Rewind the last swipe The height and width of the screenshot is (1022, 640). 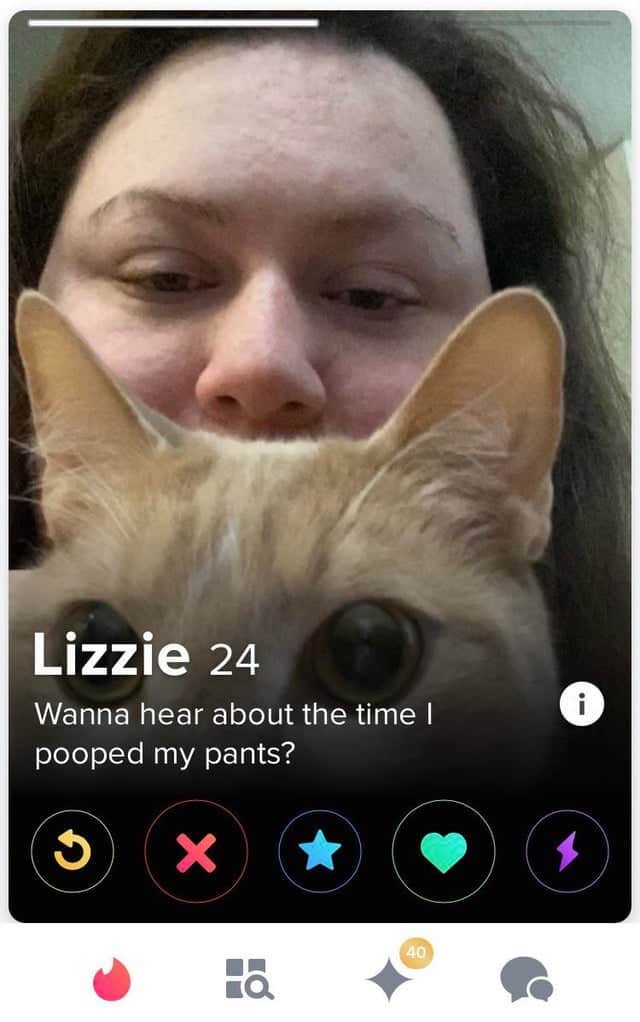tap(72, 851)
